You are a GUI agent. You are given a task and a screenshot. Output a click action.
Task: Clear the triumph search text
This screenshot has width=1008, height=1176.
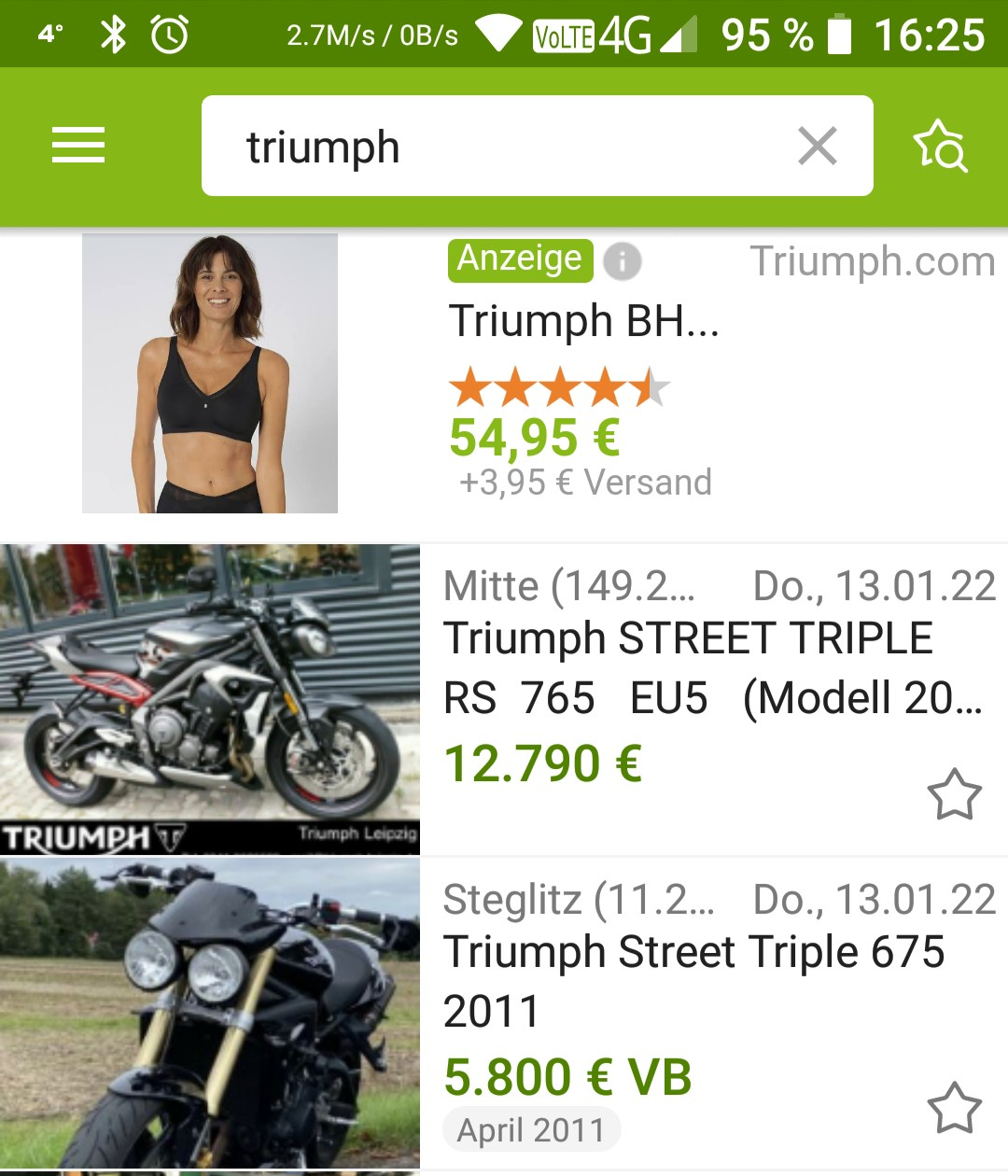coord(818,147)
